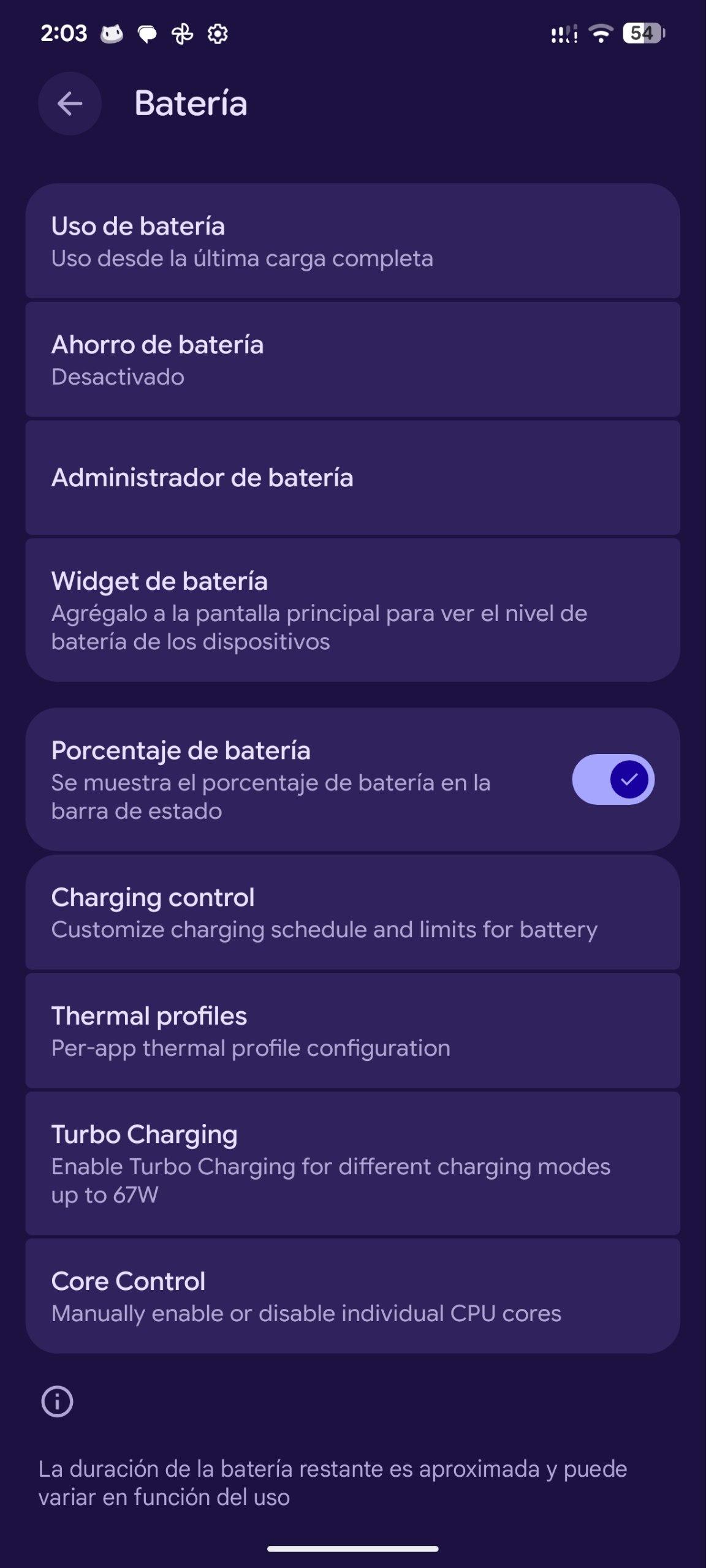Go back from the Batería screen

pos(70,104)
